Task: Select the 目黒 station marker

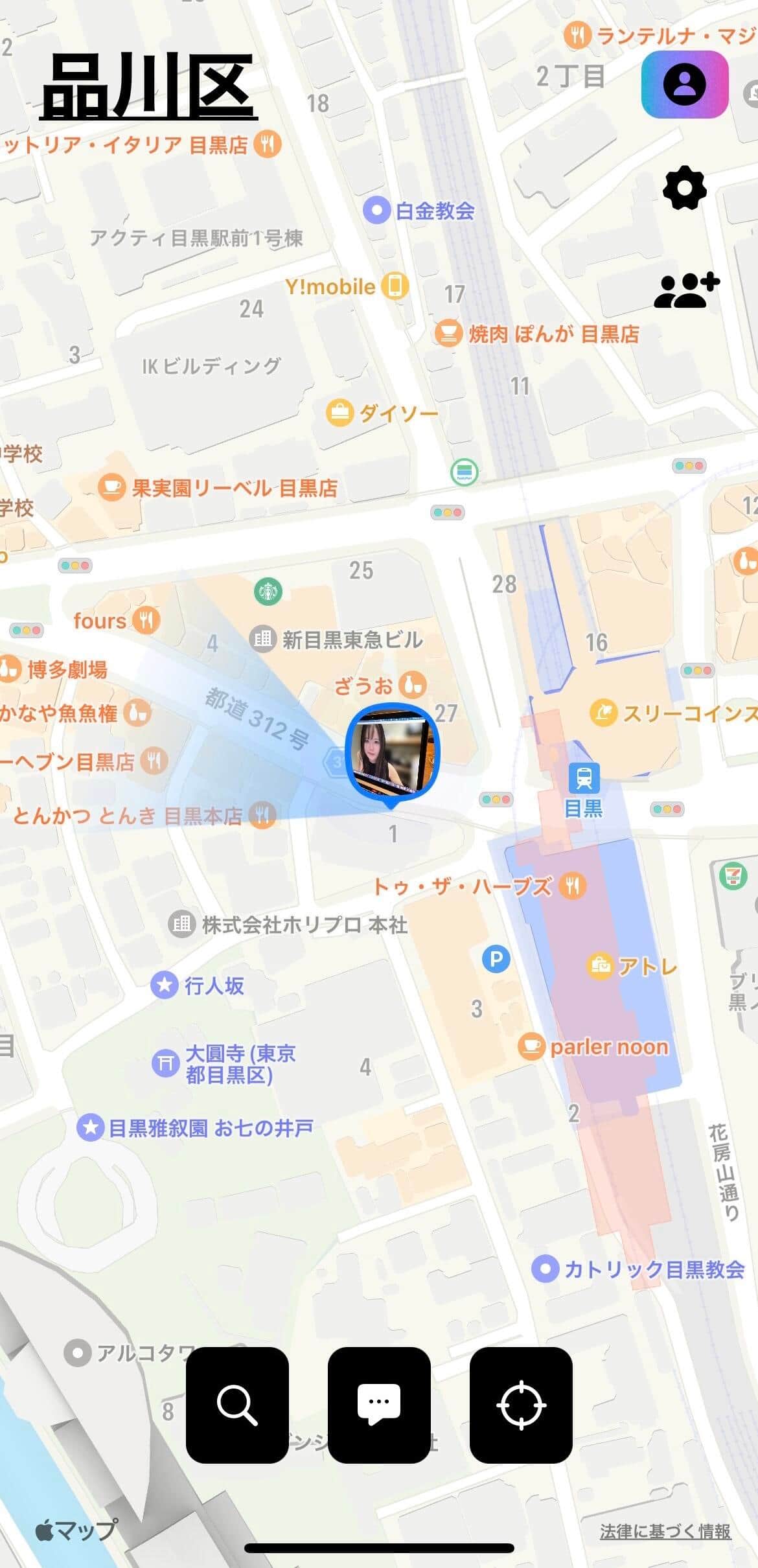Action: click(x=584, y=779)
